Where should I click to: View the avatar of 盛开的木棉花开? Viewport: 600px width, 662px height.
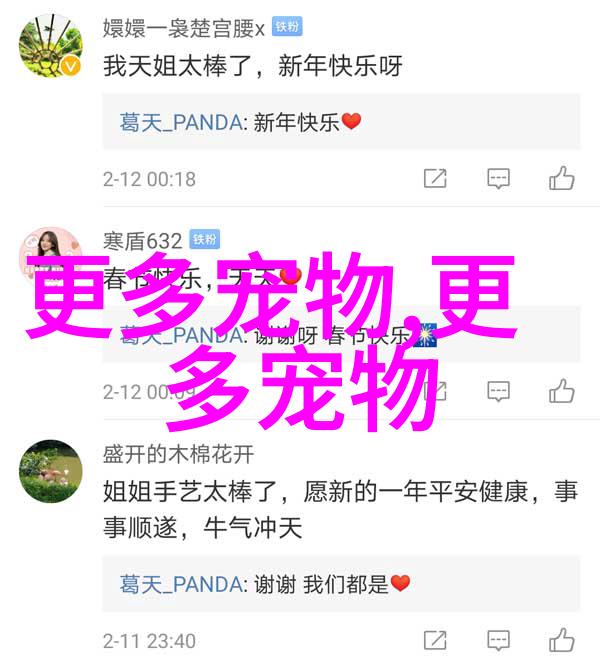coord(50,471)
